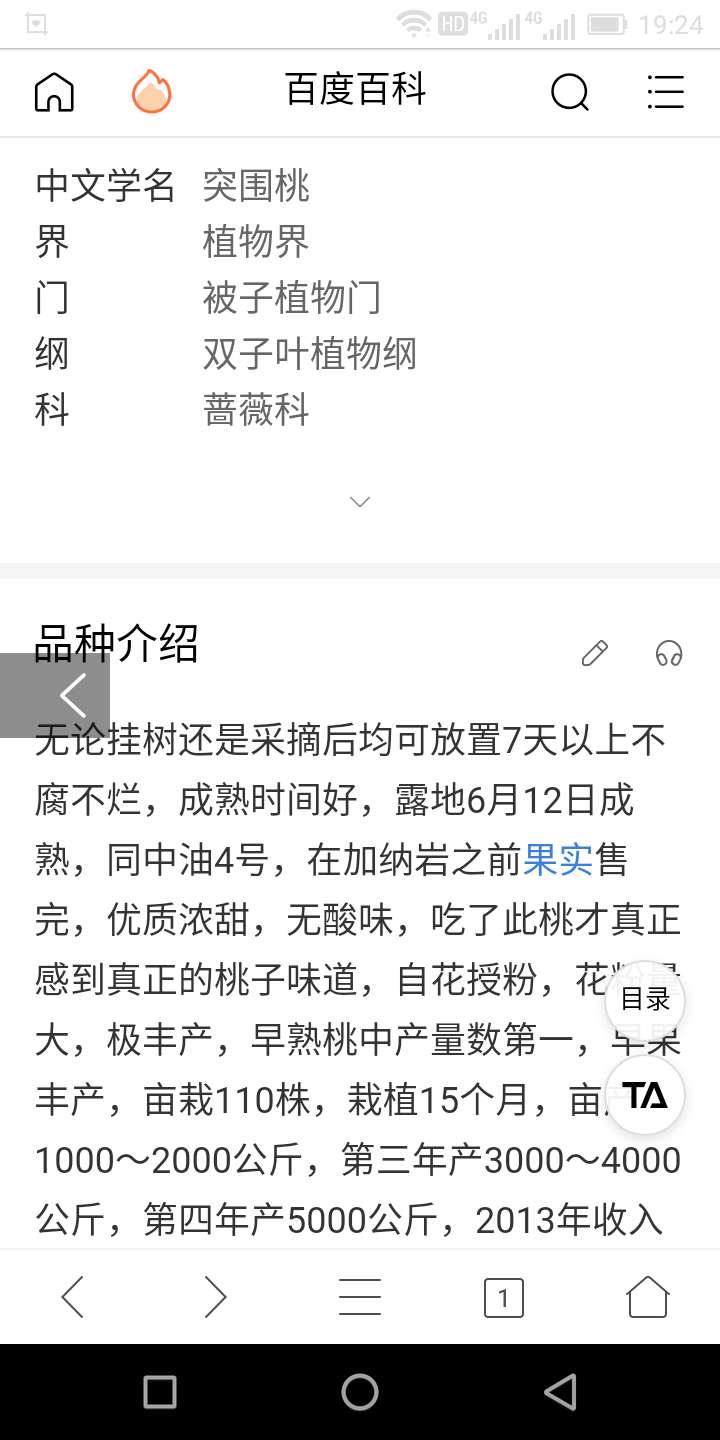
Task: Open recent apps from system navigation
Action: (x=160, y=1392)
